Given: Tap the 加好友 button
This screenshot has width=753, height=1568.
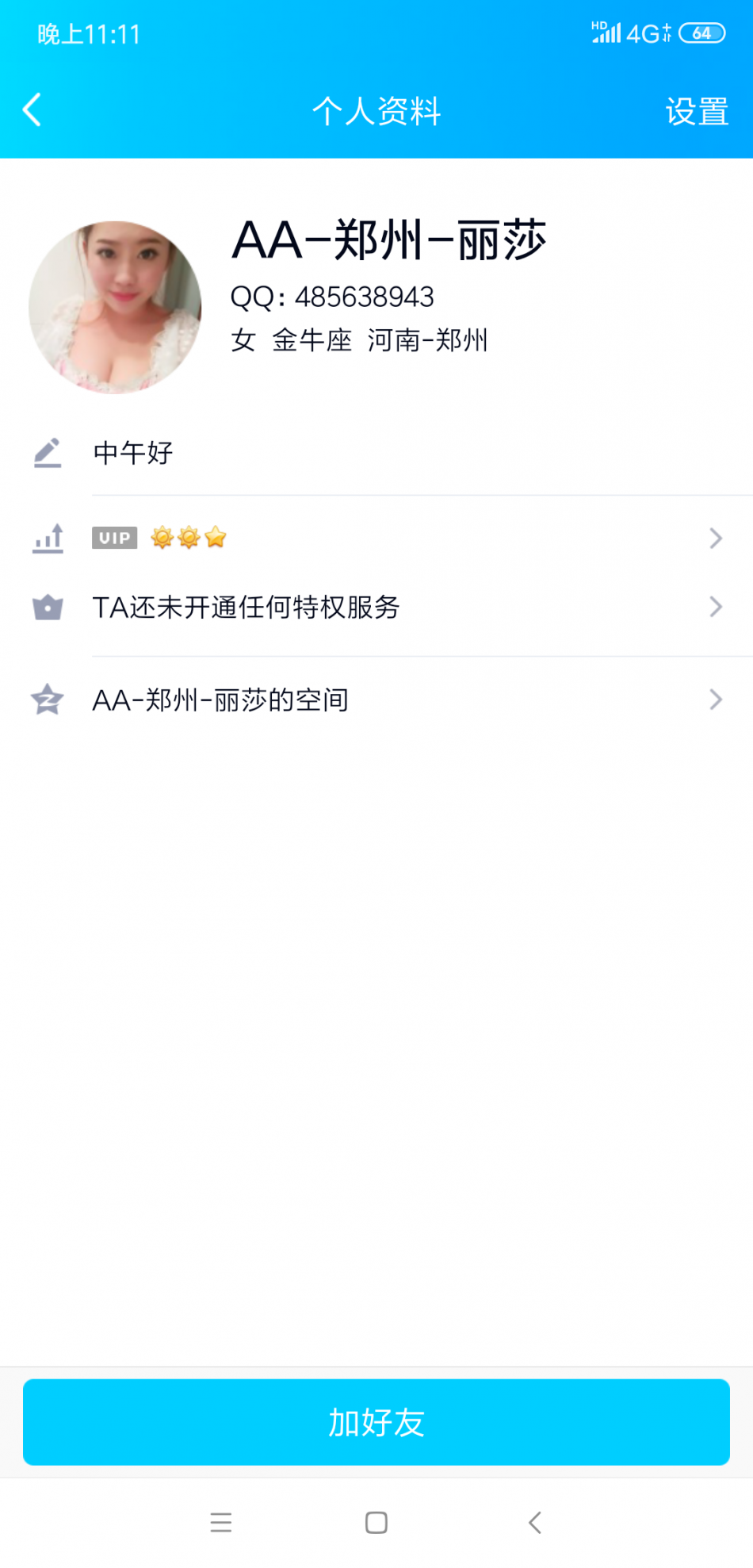Looking at the screenshot, I should click(x=376, y=1422).
